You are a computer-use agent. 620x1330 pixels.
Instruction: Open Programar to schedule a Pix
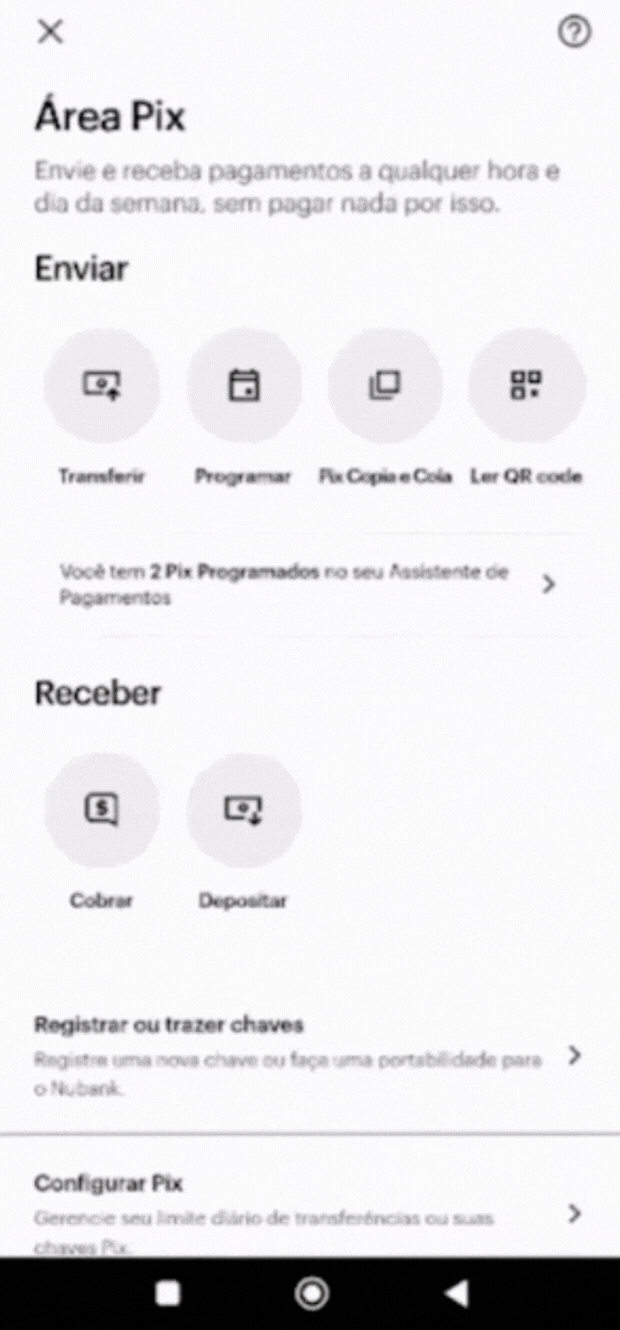tap(244, 386)
